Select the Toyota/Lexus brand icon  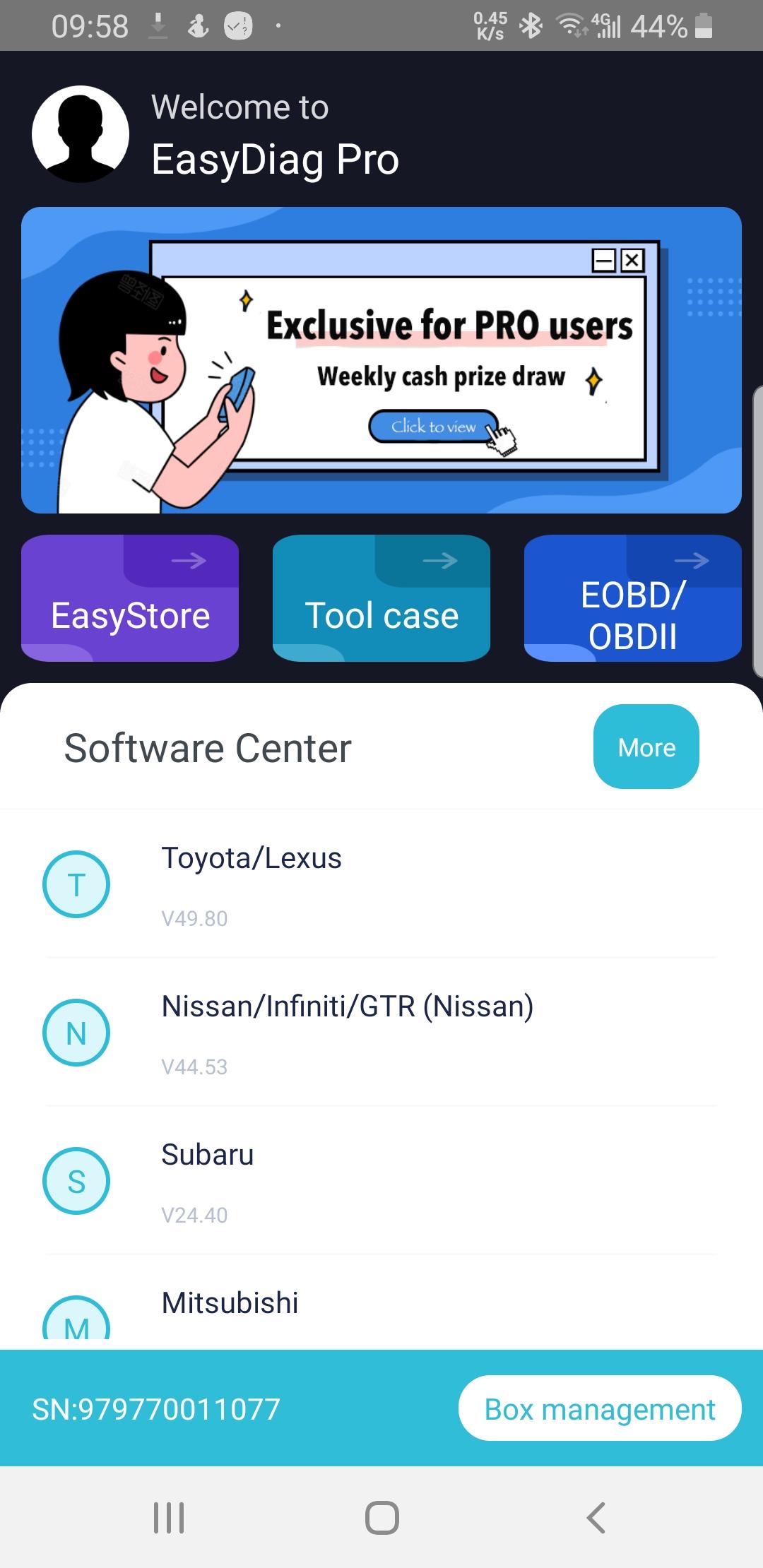(76, 884)
